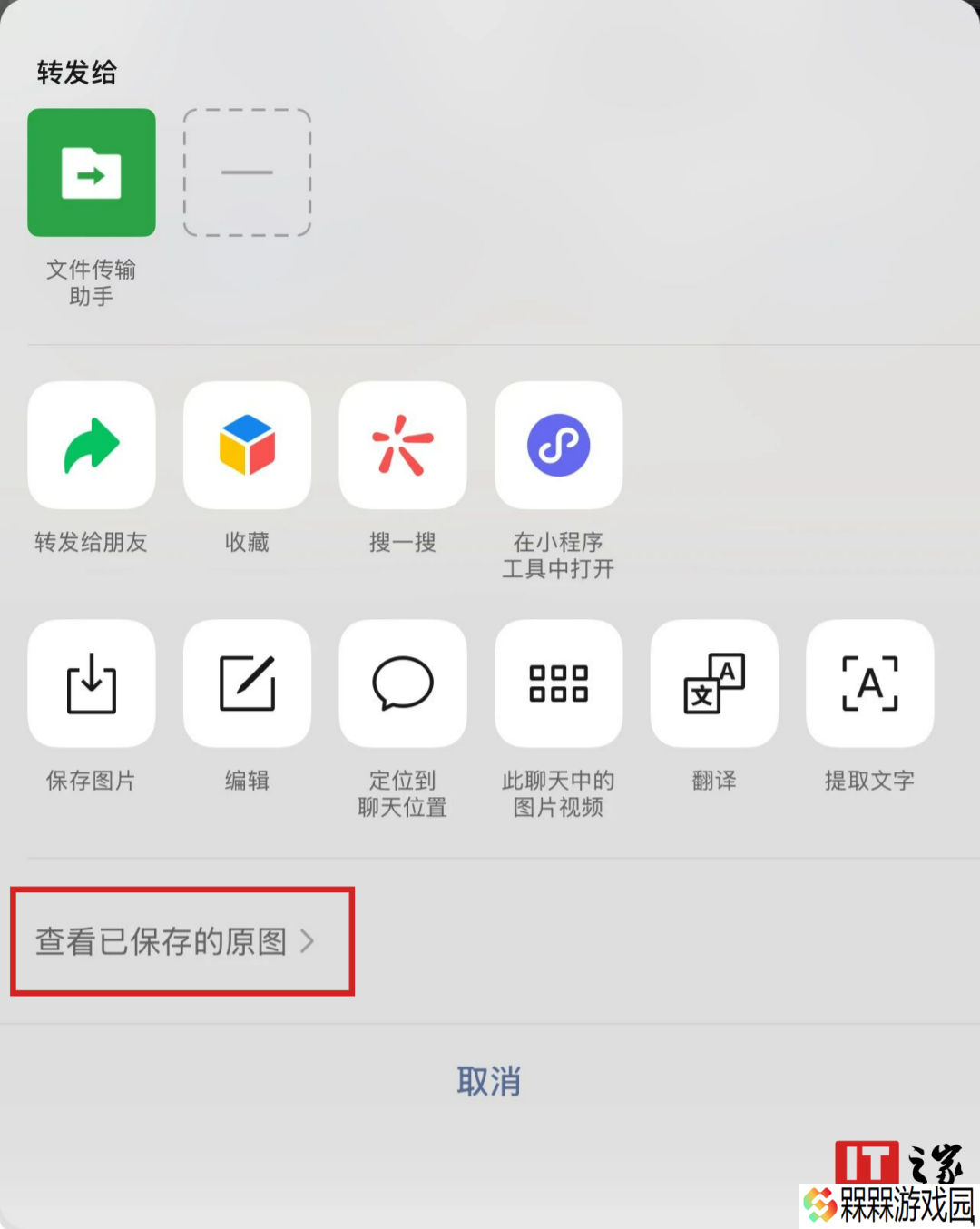
Task: Tap the dashed empty recipient slot
Action: pyautogui.click(x=247, y=172)
